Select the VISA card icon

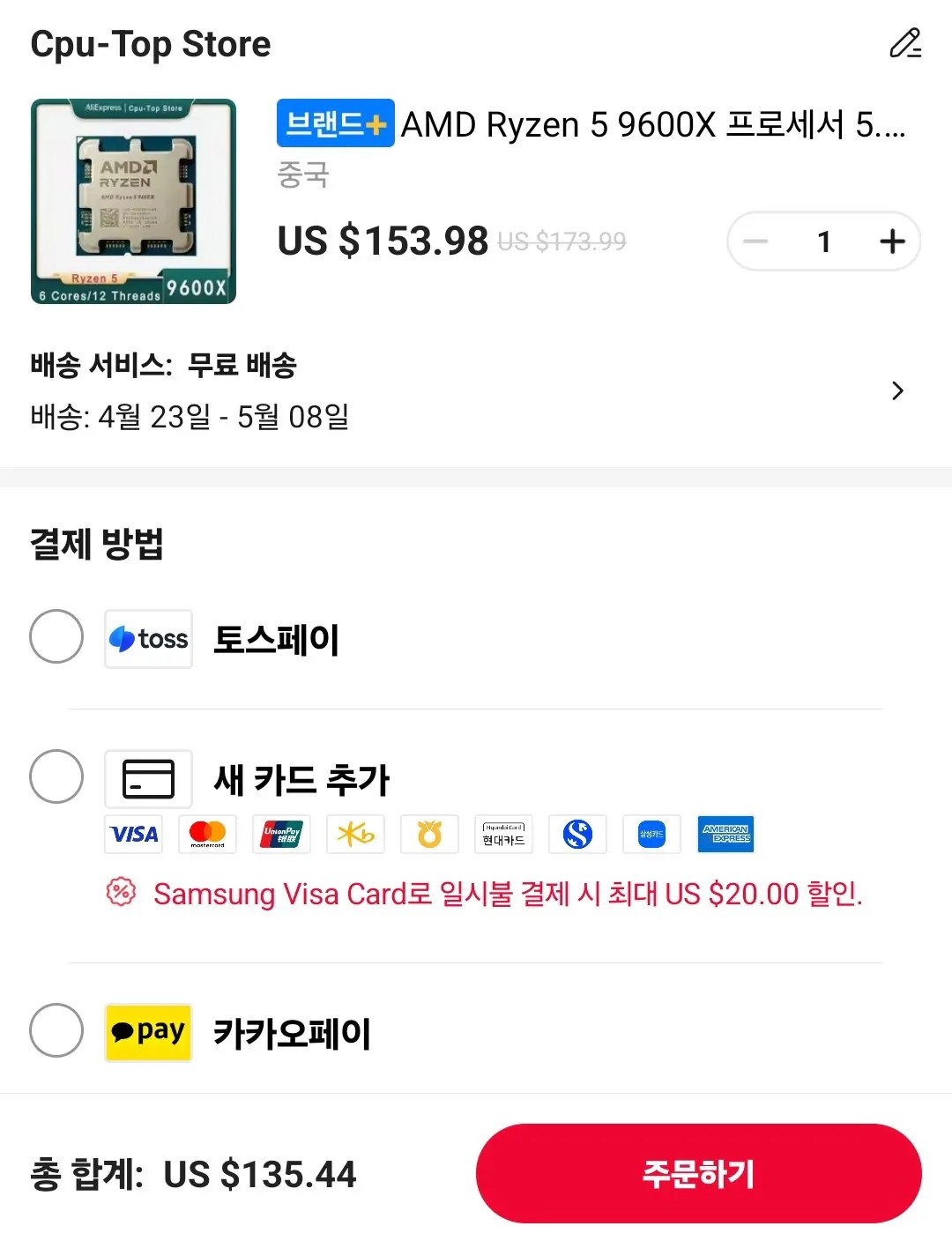tap(133, 835)
